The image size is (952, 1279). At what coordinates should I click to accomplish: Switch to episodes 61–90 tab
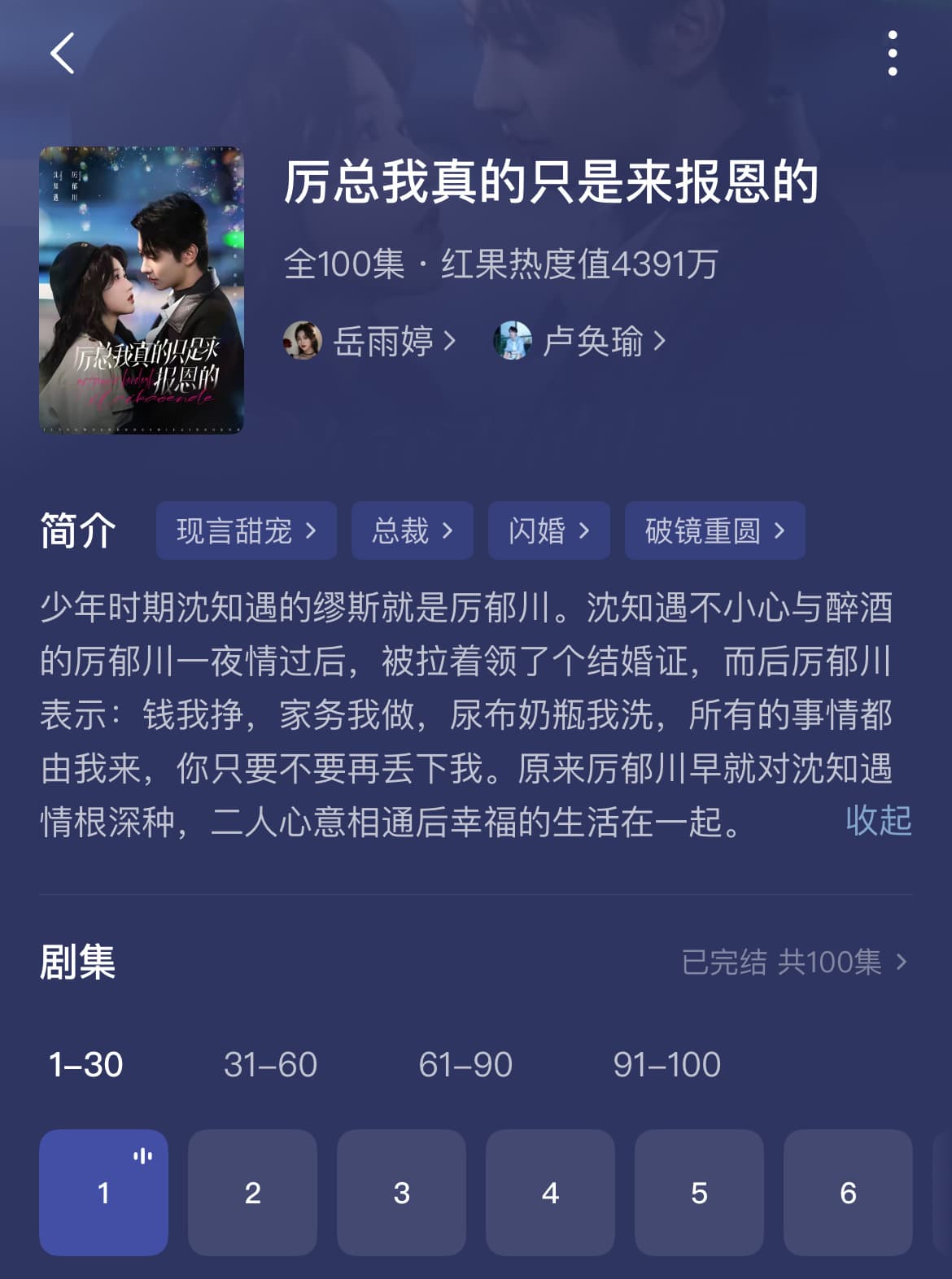465,1064
